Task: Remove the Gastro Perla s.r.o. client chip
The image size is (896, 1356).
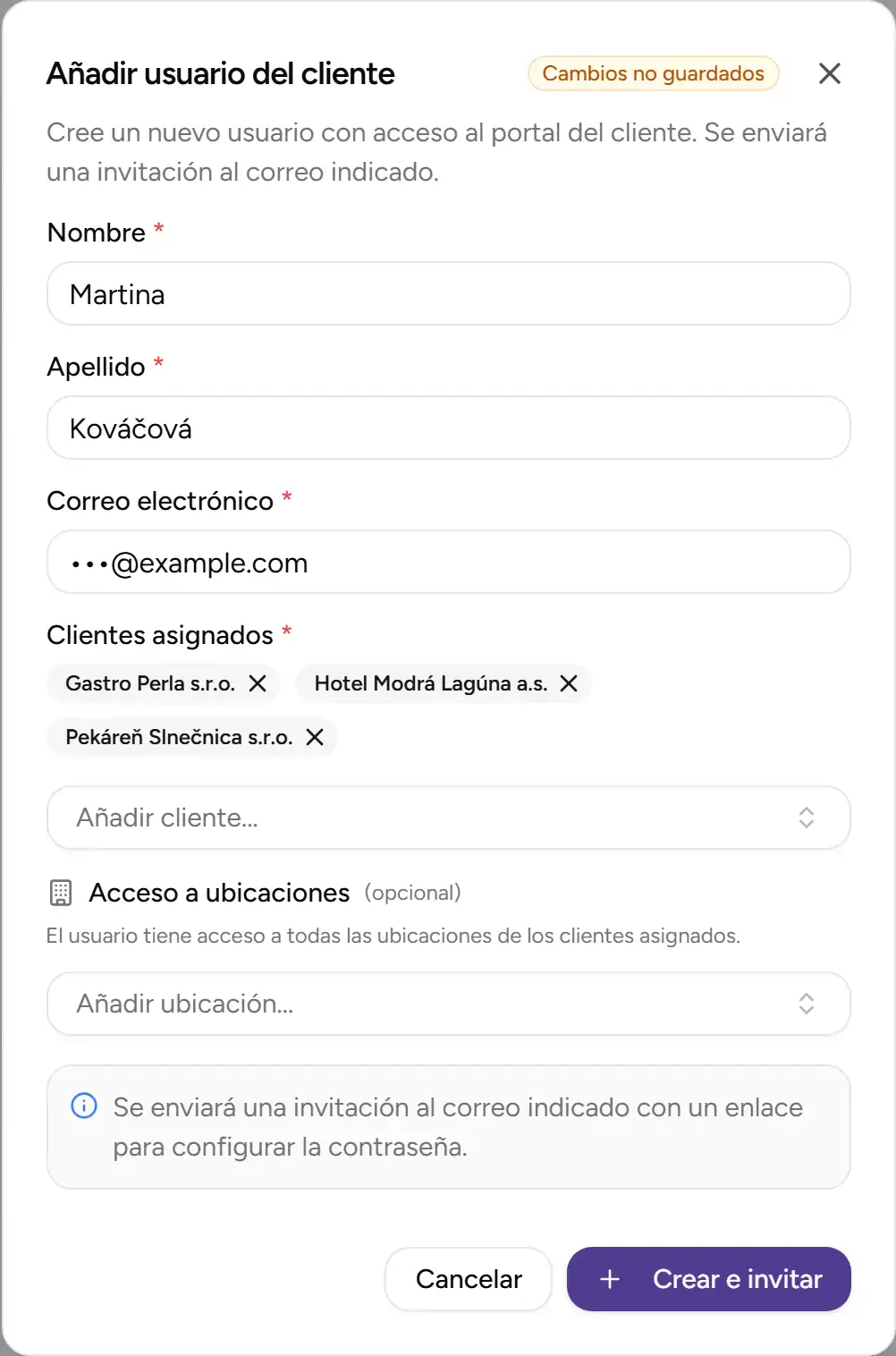Action: pos(258,684)
